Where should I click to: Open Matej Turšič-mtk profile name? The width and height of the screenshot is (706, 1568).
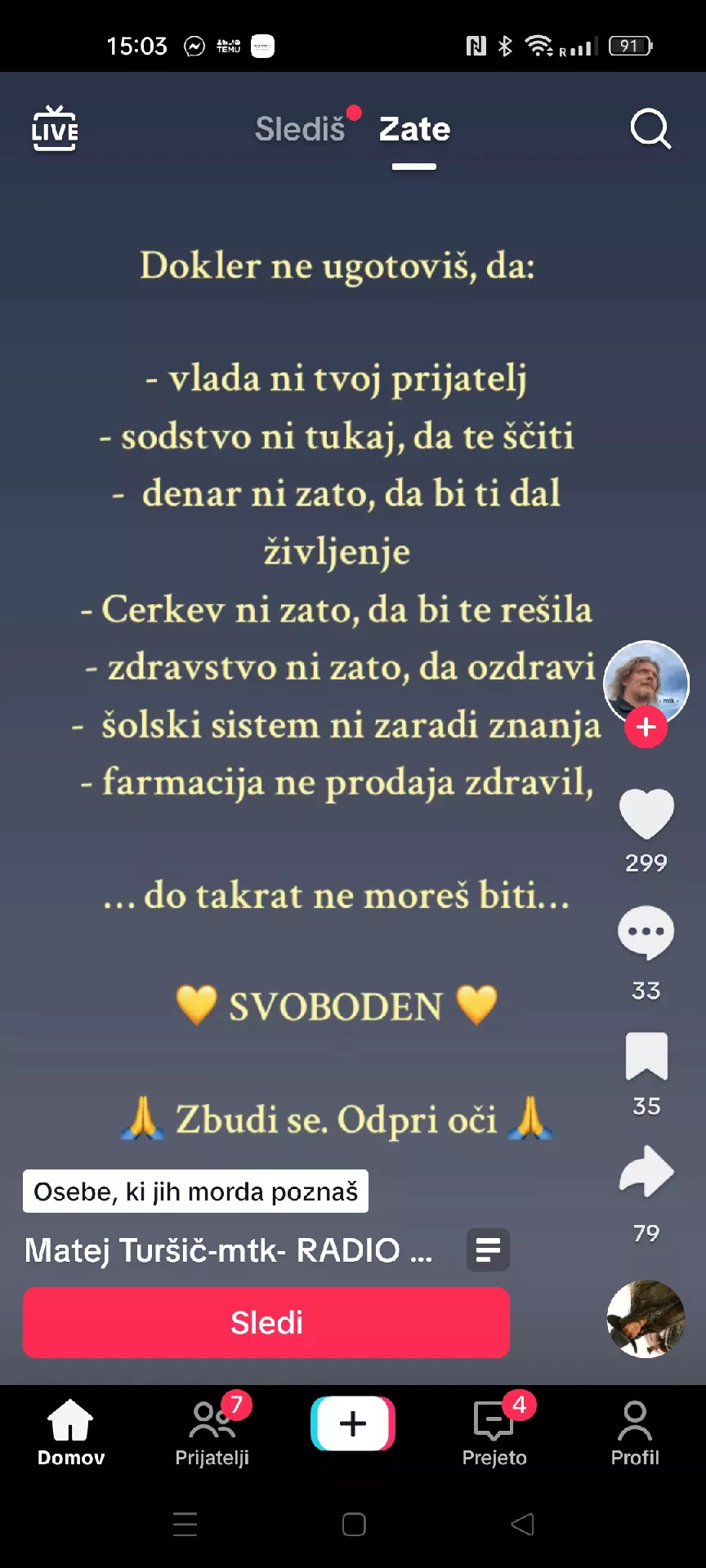click(229, 1250)
